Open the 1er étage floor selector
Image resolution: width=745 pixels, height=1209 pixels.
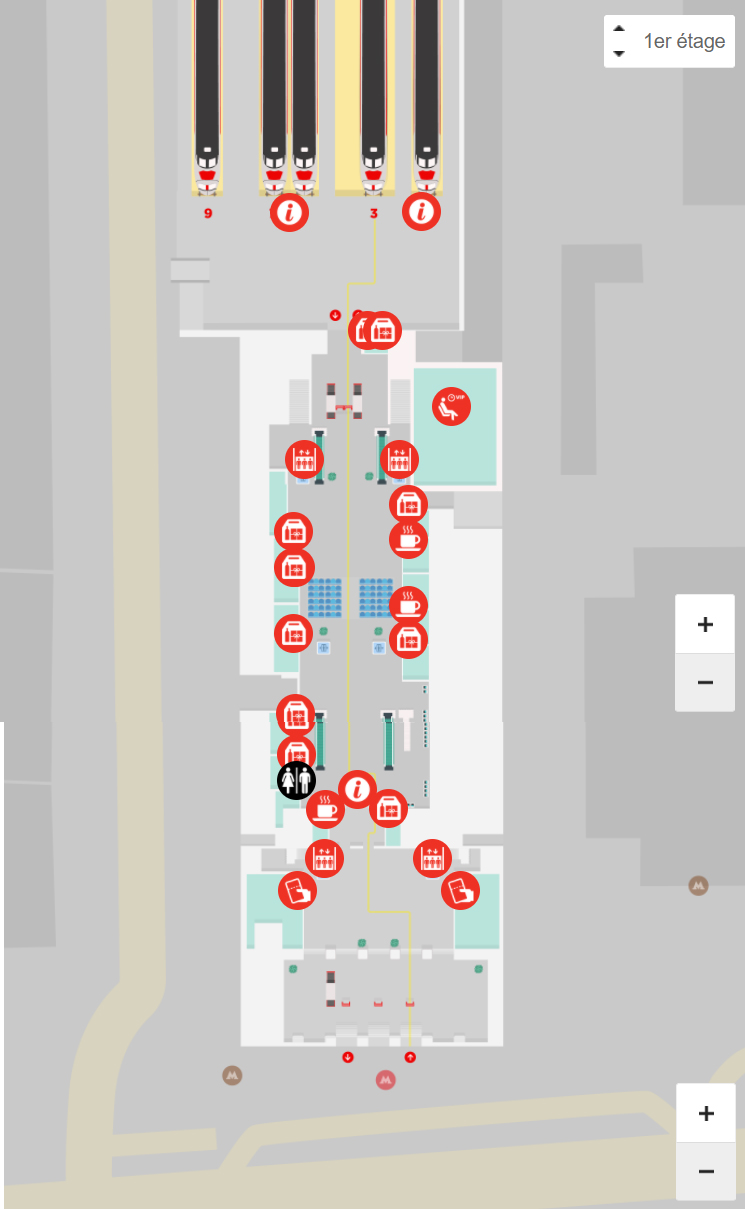[x=669, y=42]
